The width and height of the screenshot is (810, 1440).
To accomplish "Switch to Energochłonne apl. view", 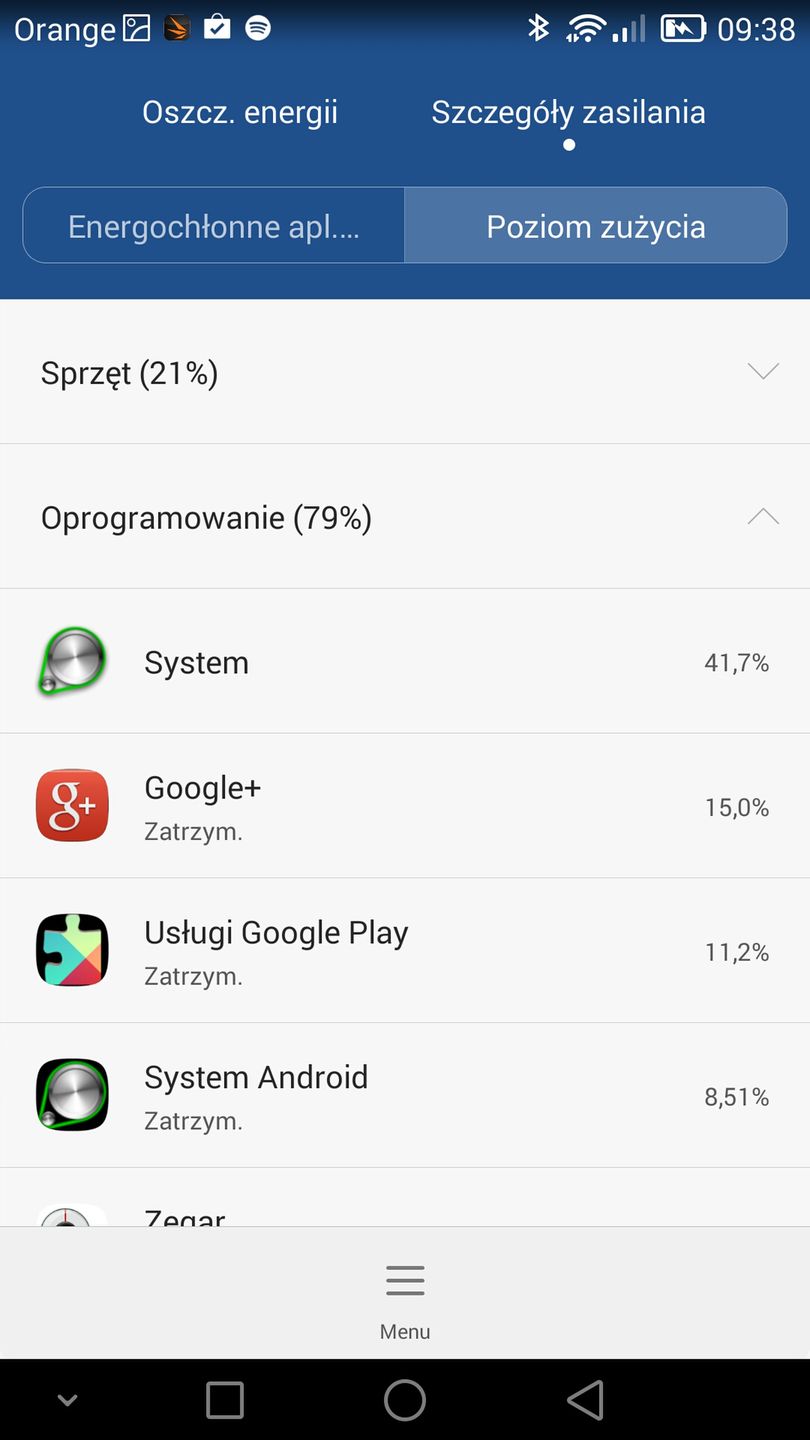I will click(x=213, y=225).
